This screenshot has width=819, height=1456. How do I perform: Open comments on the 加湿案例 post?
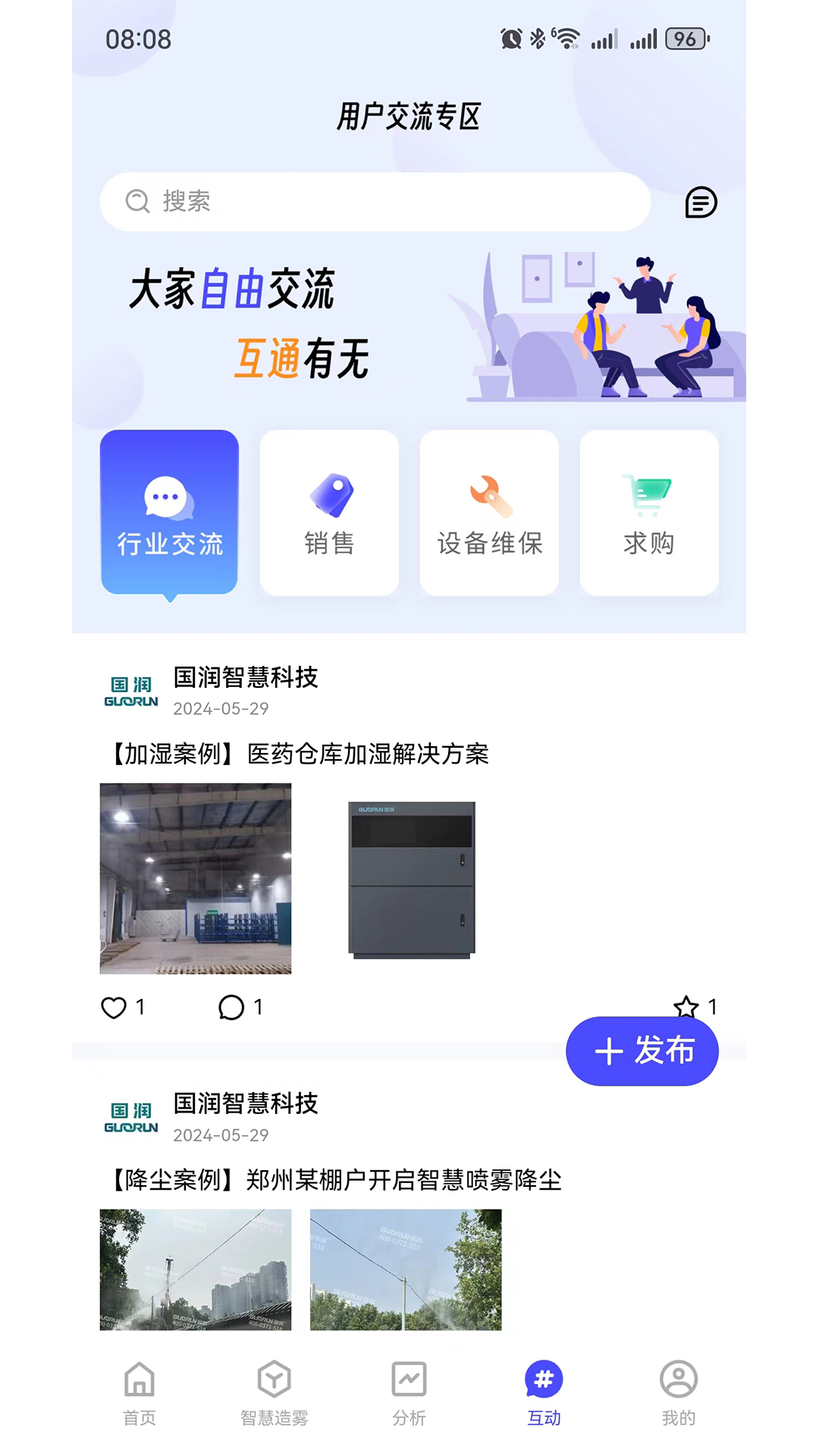[231, 1007]
